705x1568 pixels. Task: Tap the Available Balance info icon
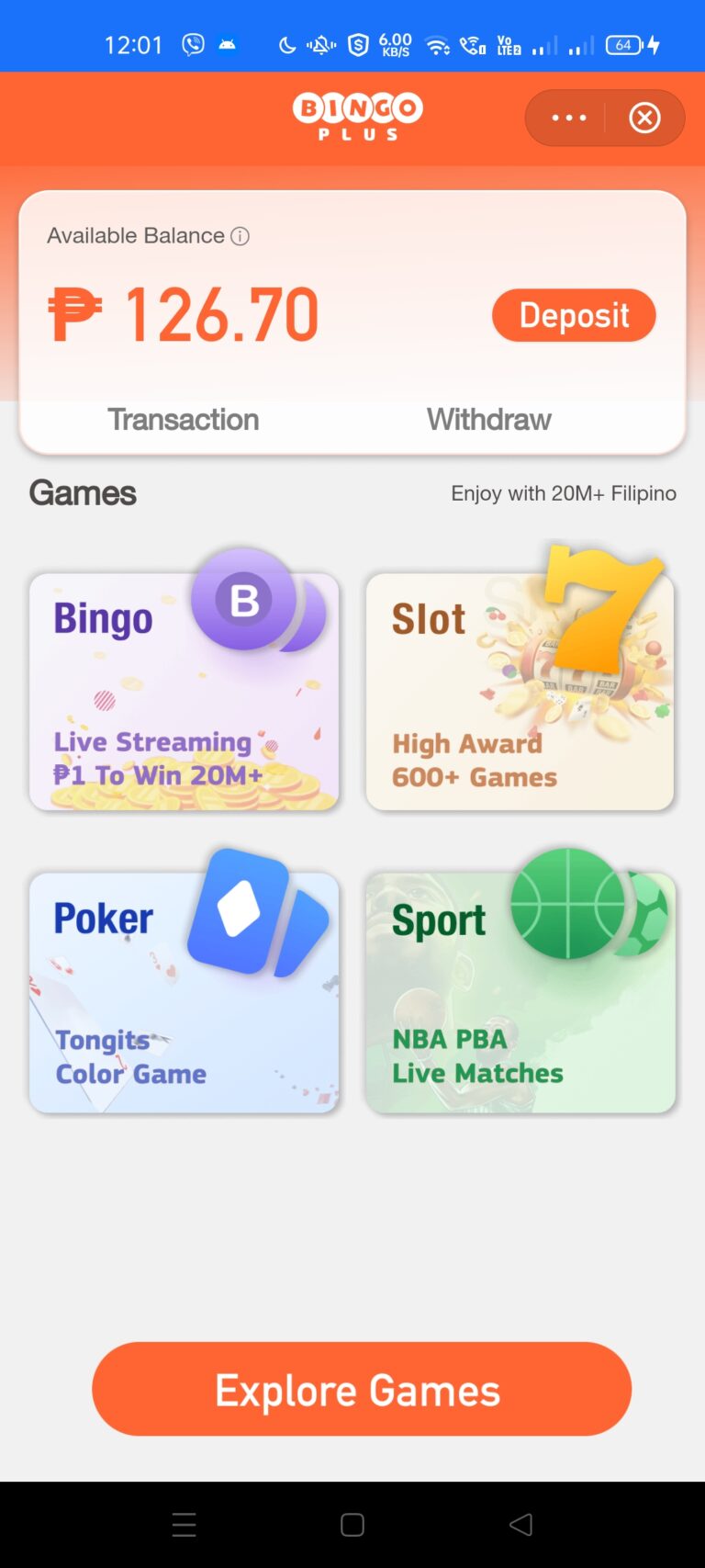(x=240, y=236)
